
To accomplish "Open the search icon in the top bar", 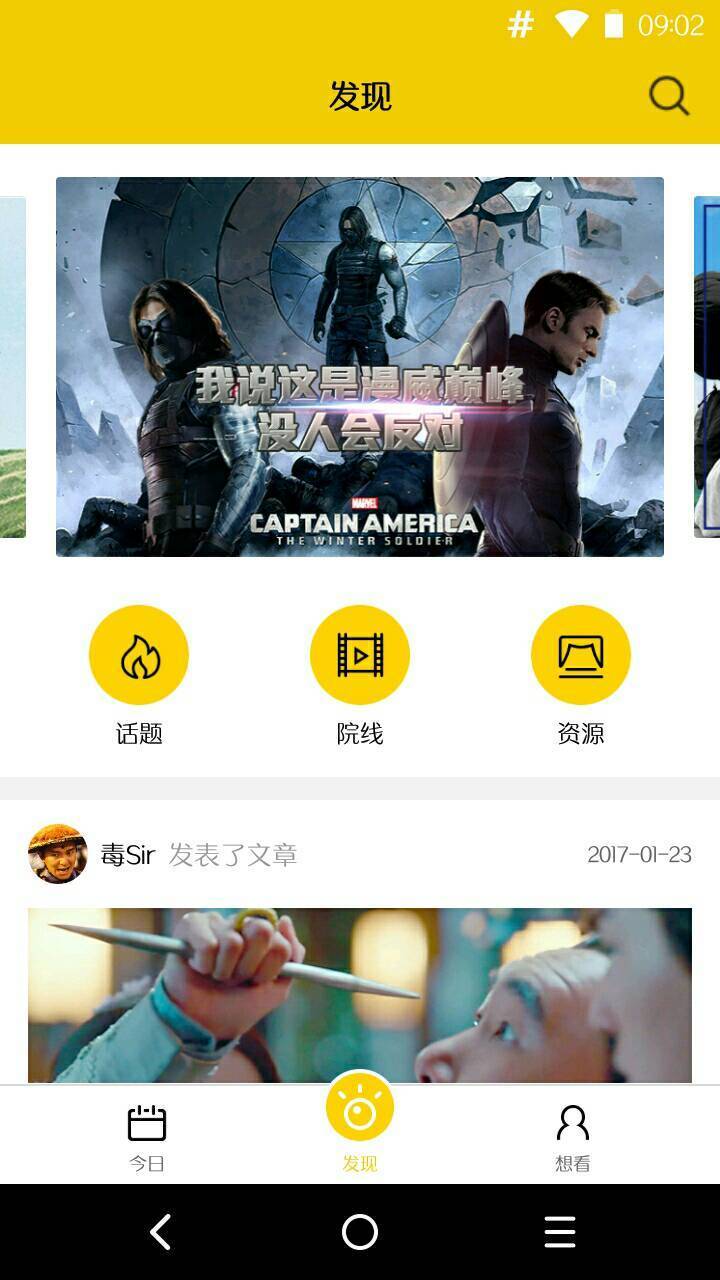I will (x=668, y=96).
